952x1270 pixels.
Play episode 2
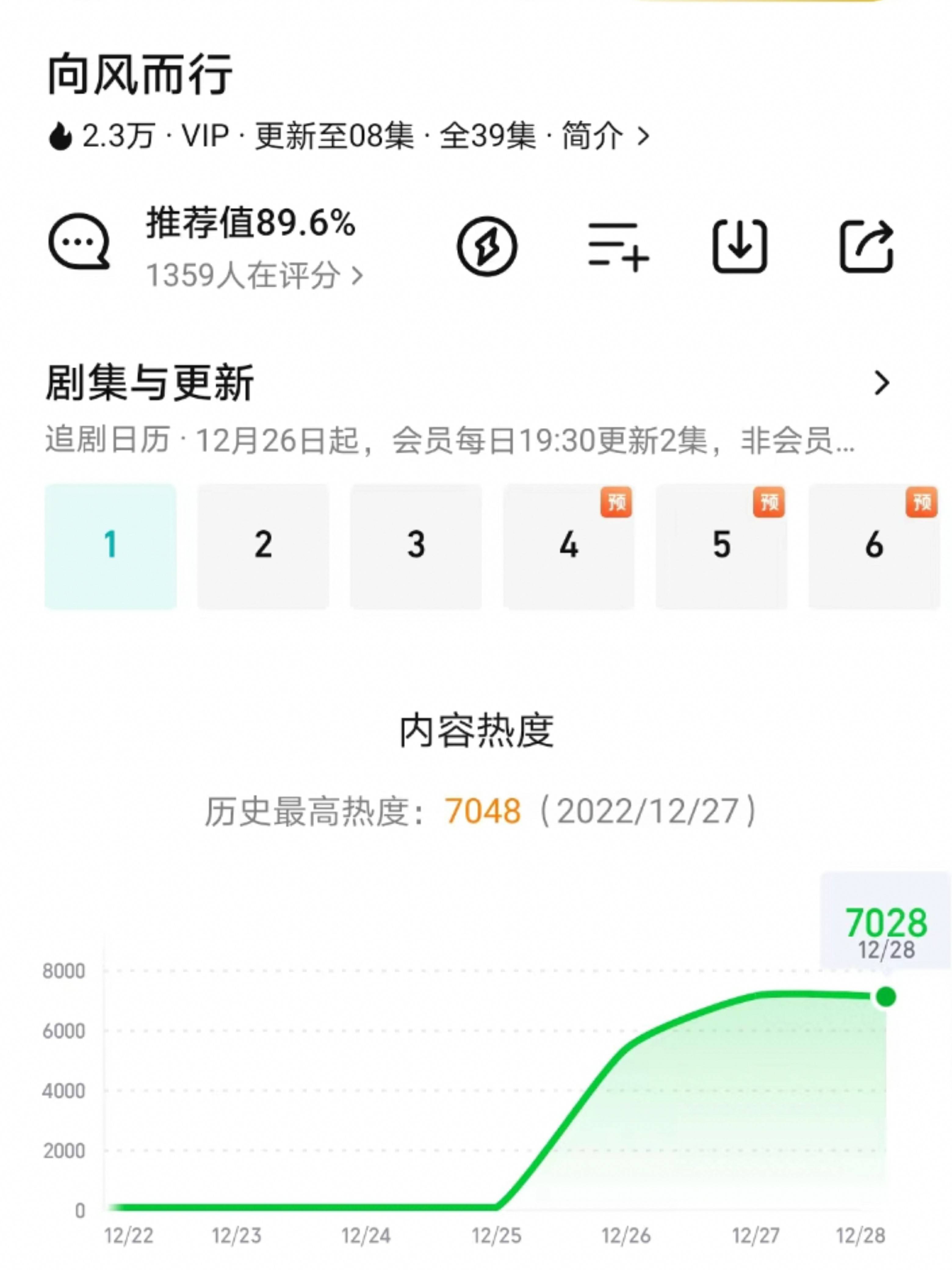[263, 546]
